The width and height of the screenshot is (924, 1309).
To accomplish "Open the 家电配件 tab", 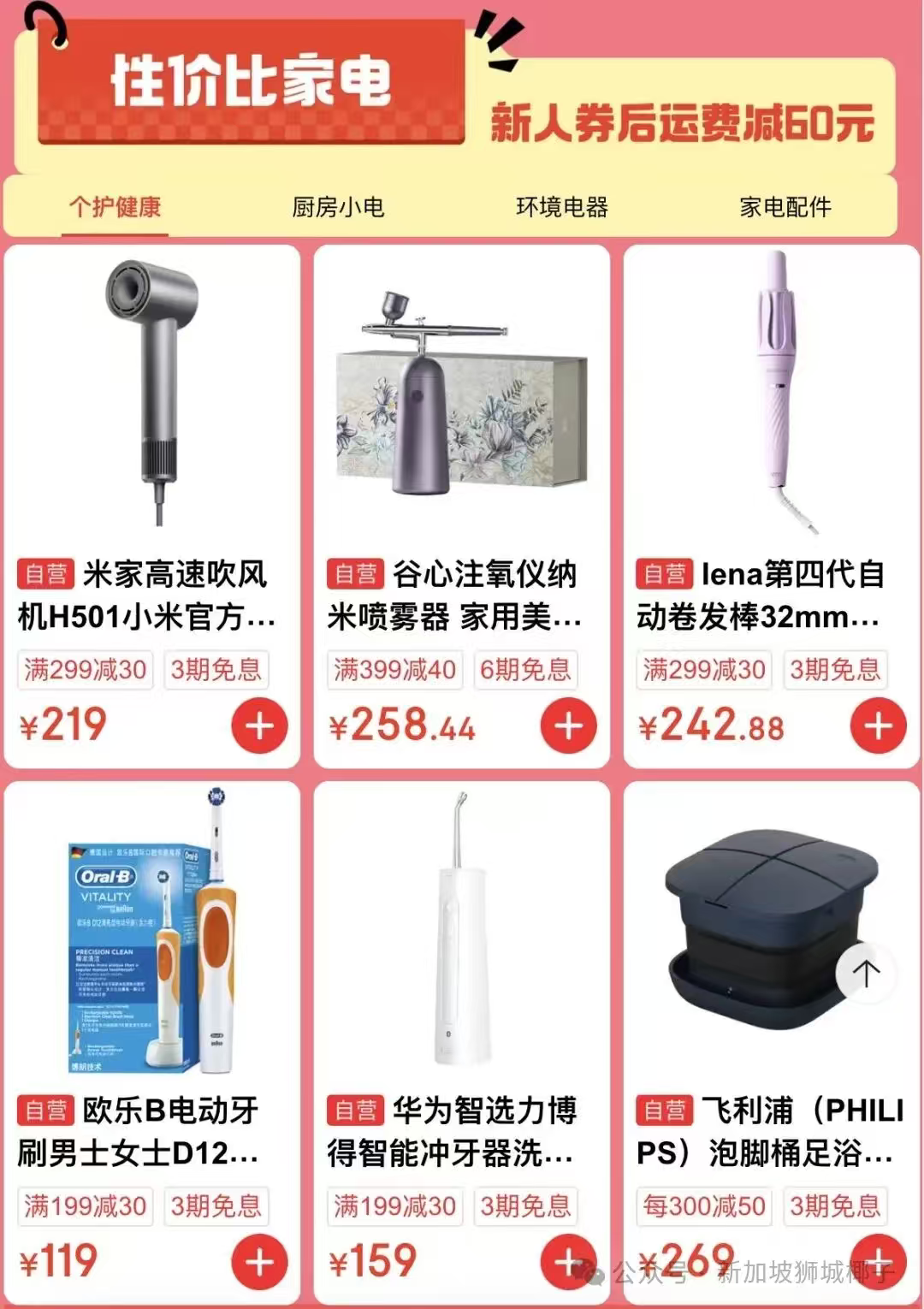I will click(x=785, y=207).
